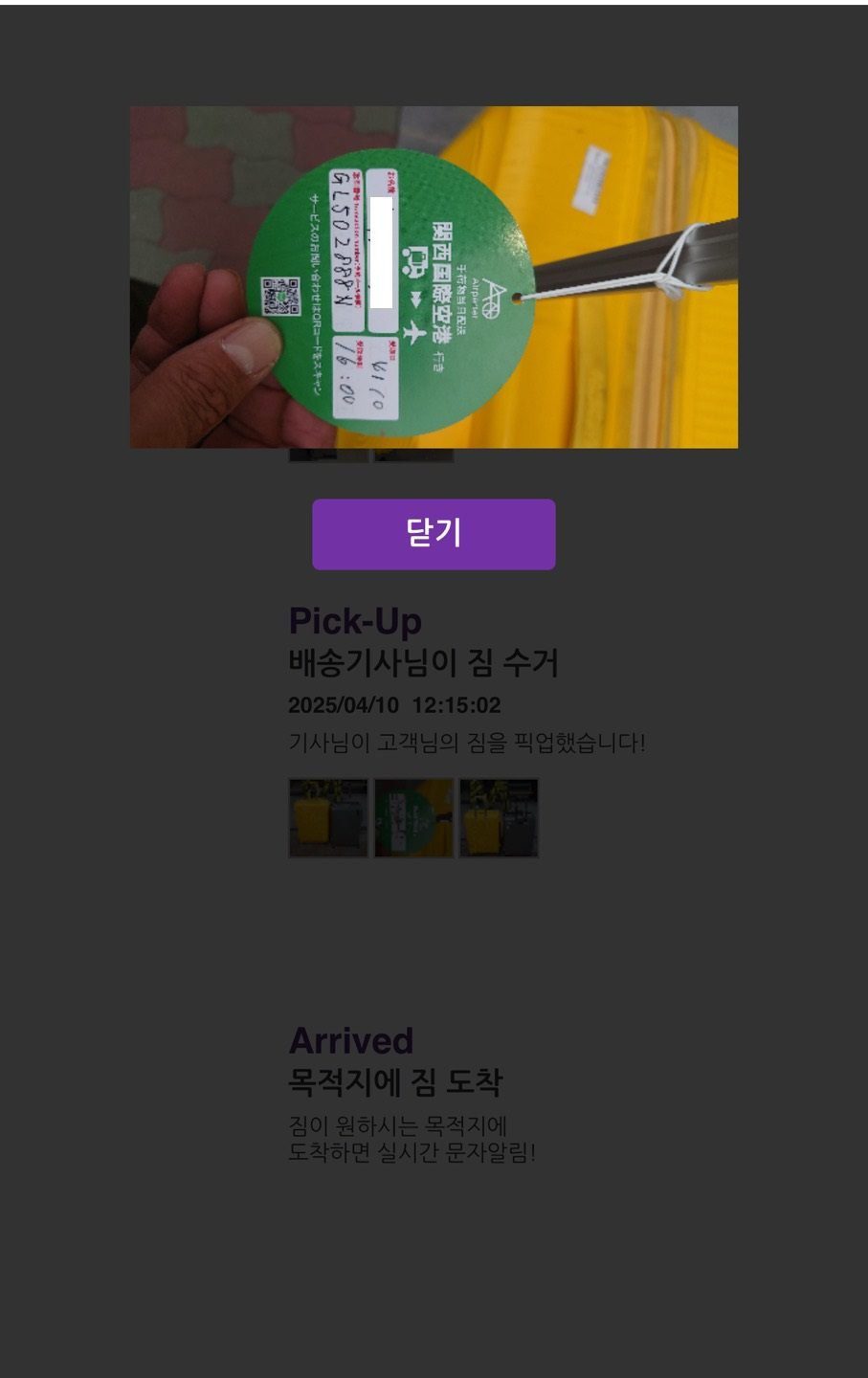Tap the purple 닫기 button
Image resolution: width=868 pixels, height=1378 pixels.
click(x=434, y=534)
